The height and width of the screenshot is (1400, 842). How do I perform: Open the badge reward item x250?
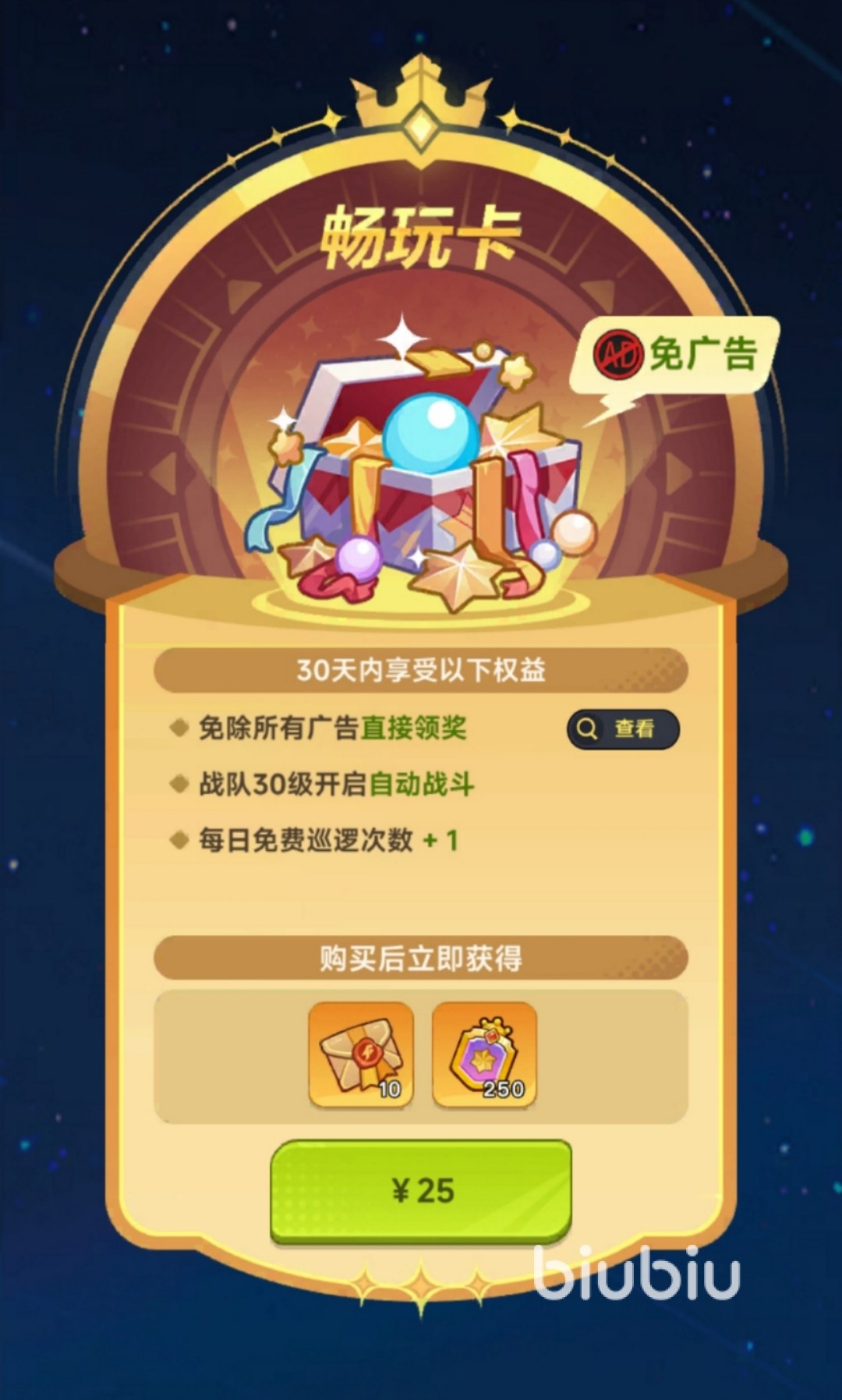[484, 1054]
